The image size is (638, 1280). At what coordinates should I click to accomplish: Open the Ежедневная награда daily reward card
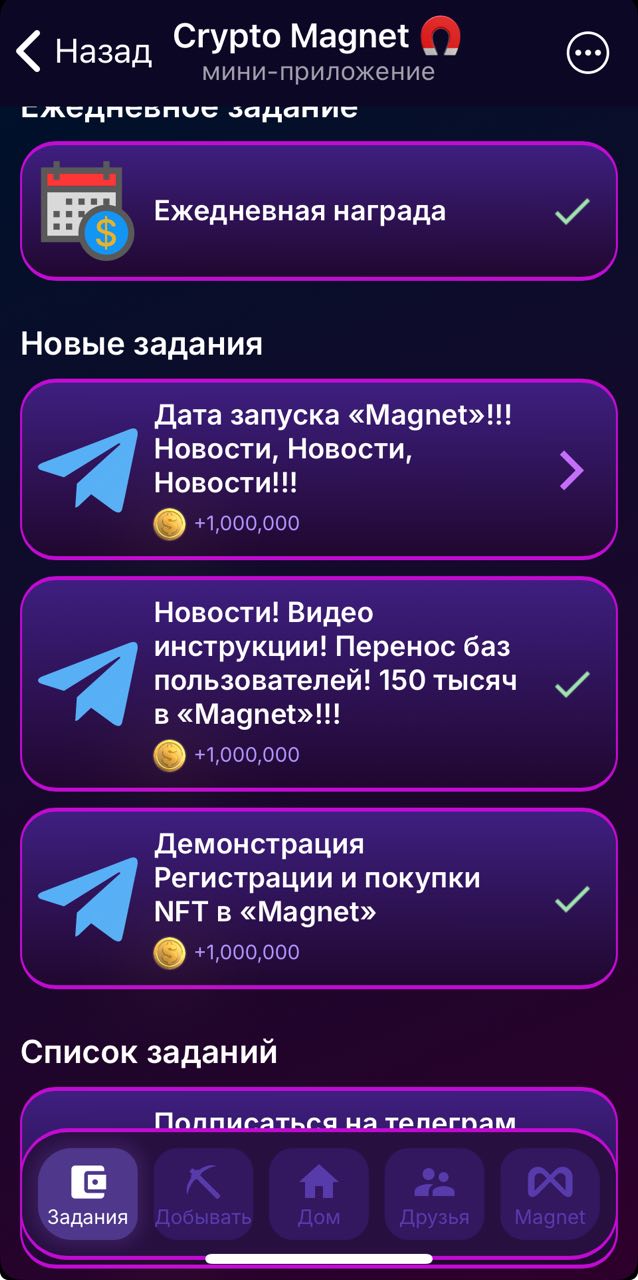pyautogui.click(x=319, y=211)
